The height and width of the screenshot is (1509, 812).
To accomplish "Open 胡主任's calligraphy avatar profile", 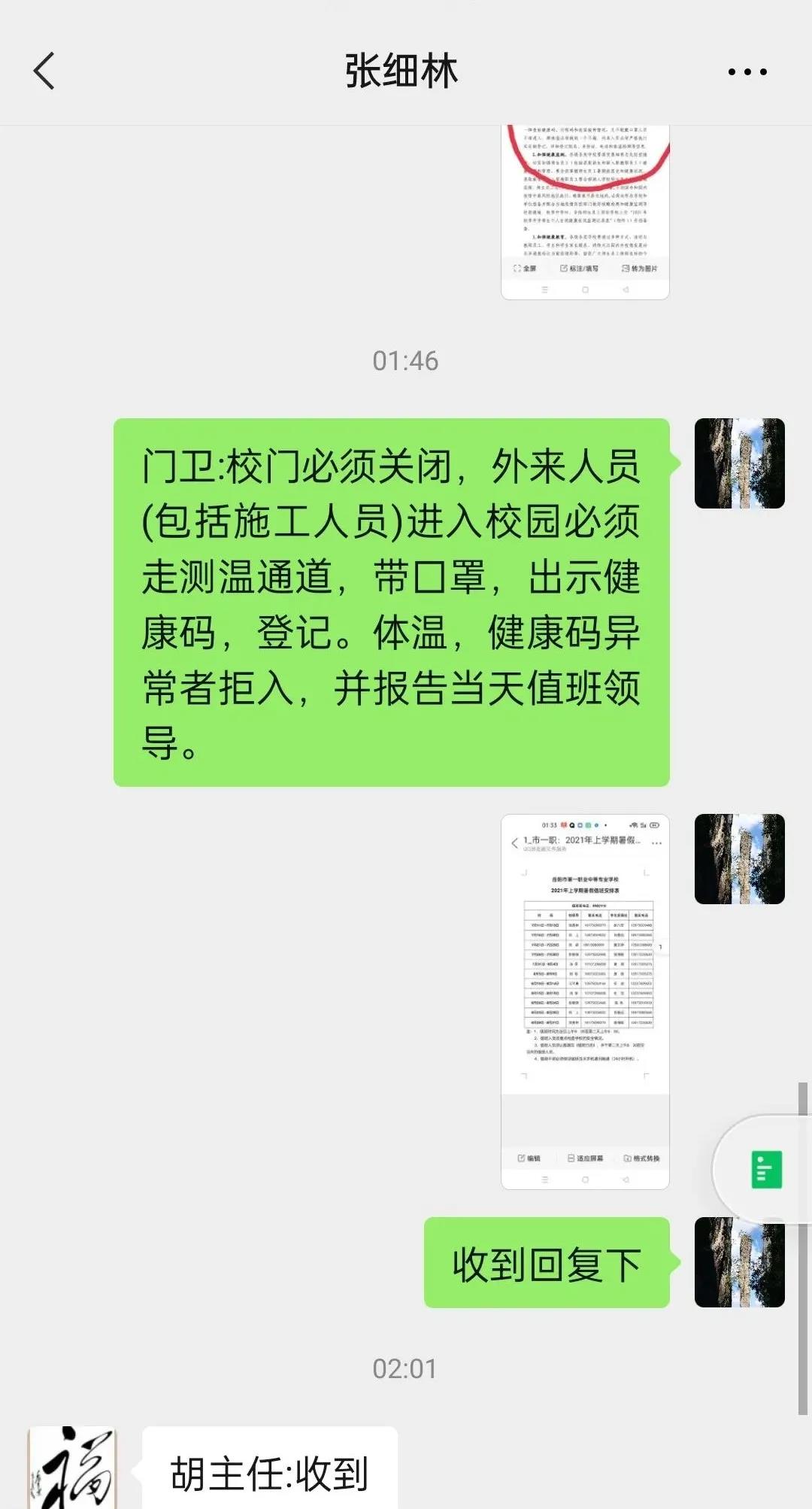I will (x=72, y=1468).
